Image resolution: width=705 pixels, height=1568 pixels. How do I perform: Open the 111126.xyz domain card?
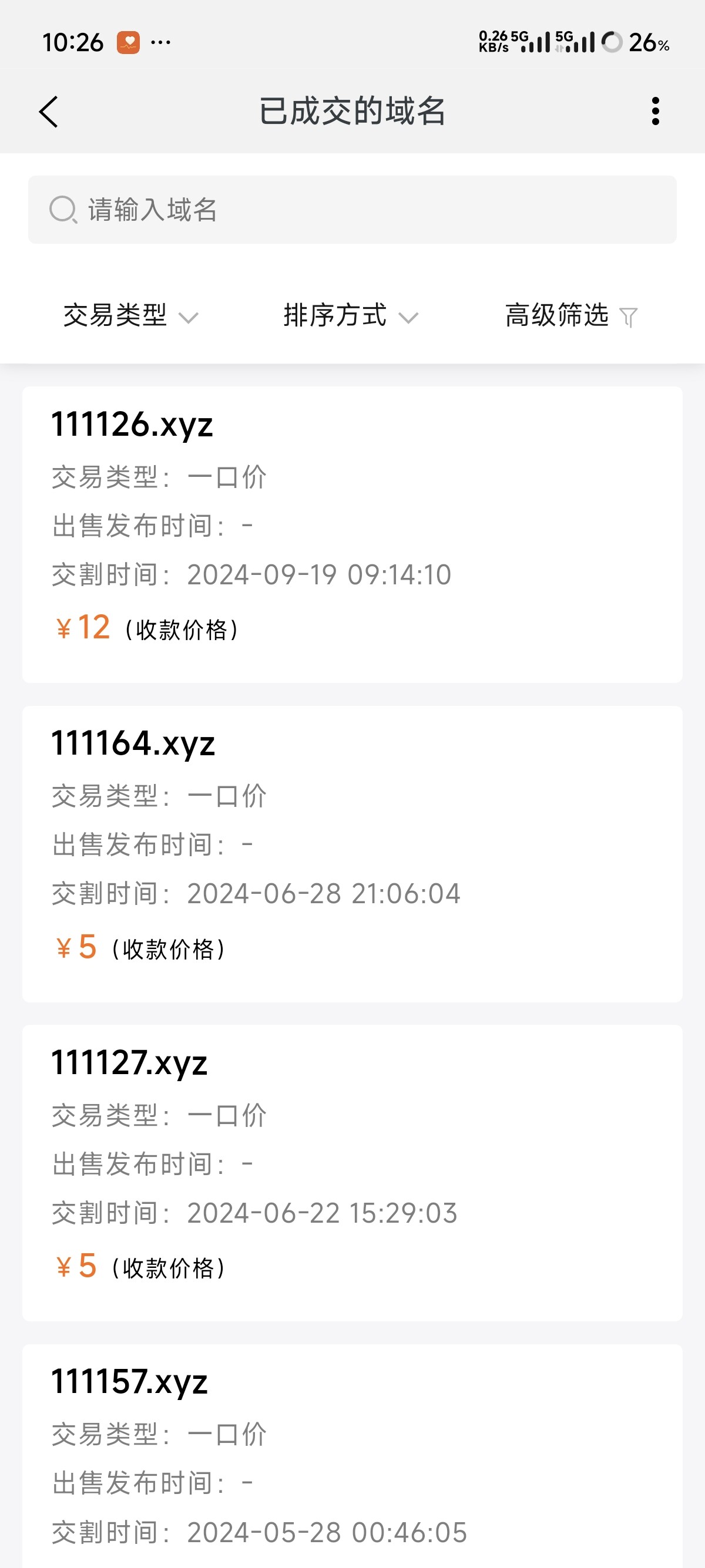pyautogui.click(x=352, y=534)
